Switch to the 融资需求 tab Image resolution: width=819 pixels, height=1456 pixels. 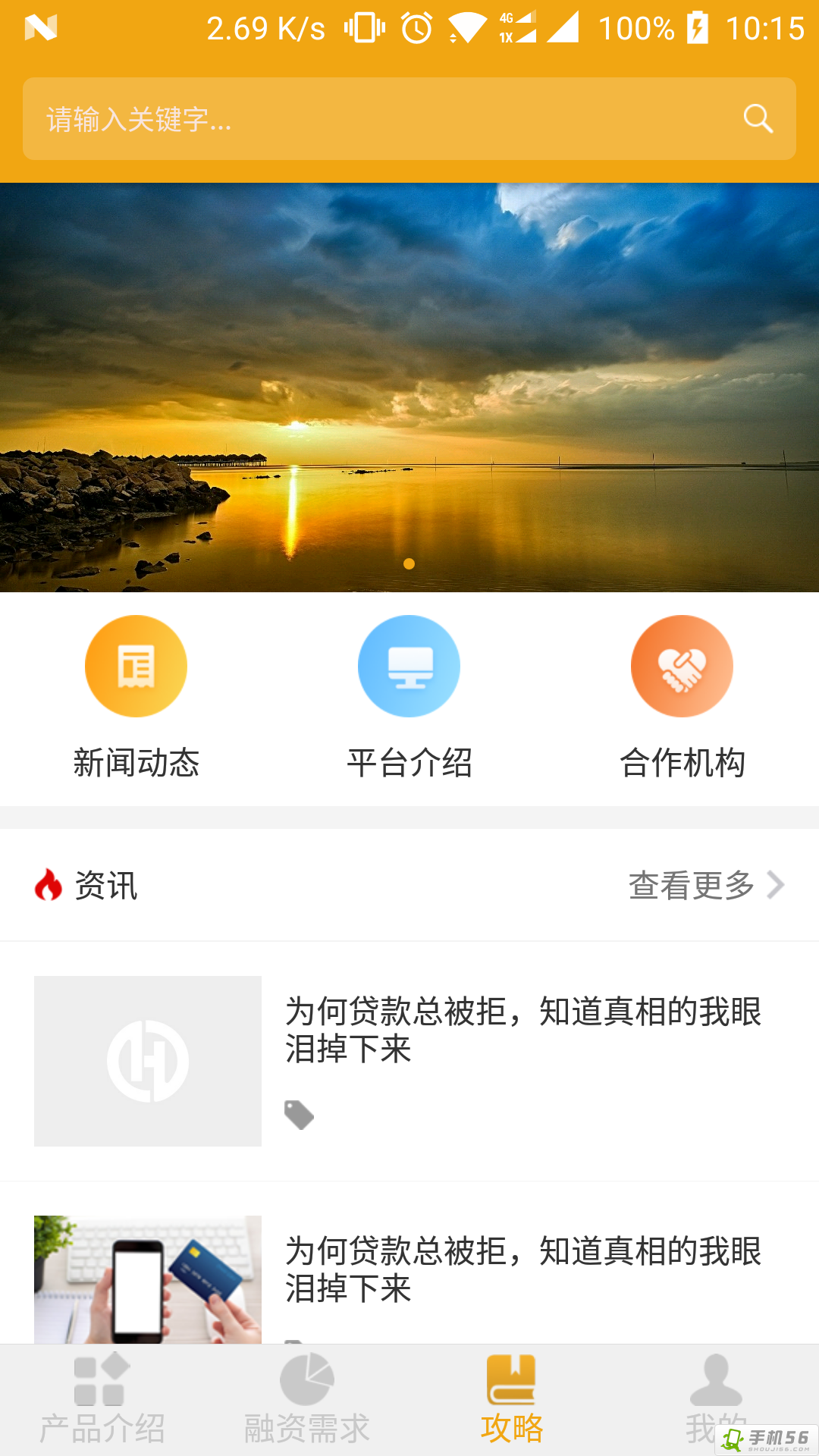coord(307,1401)
